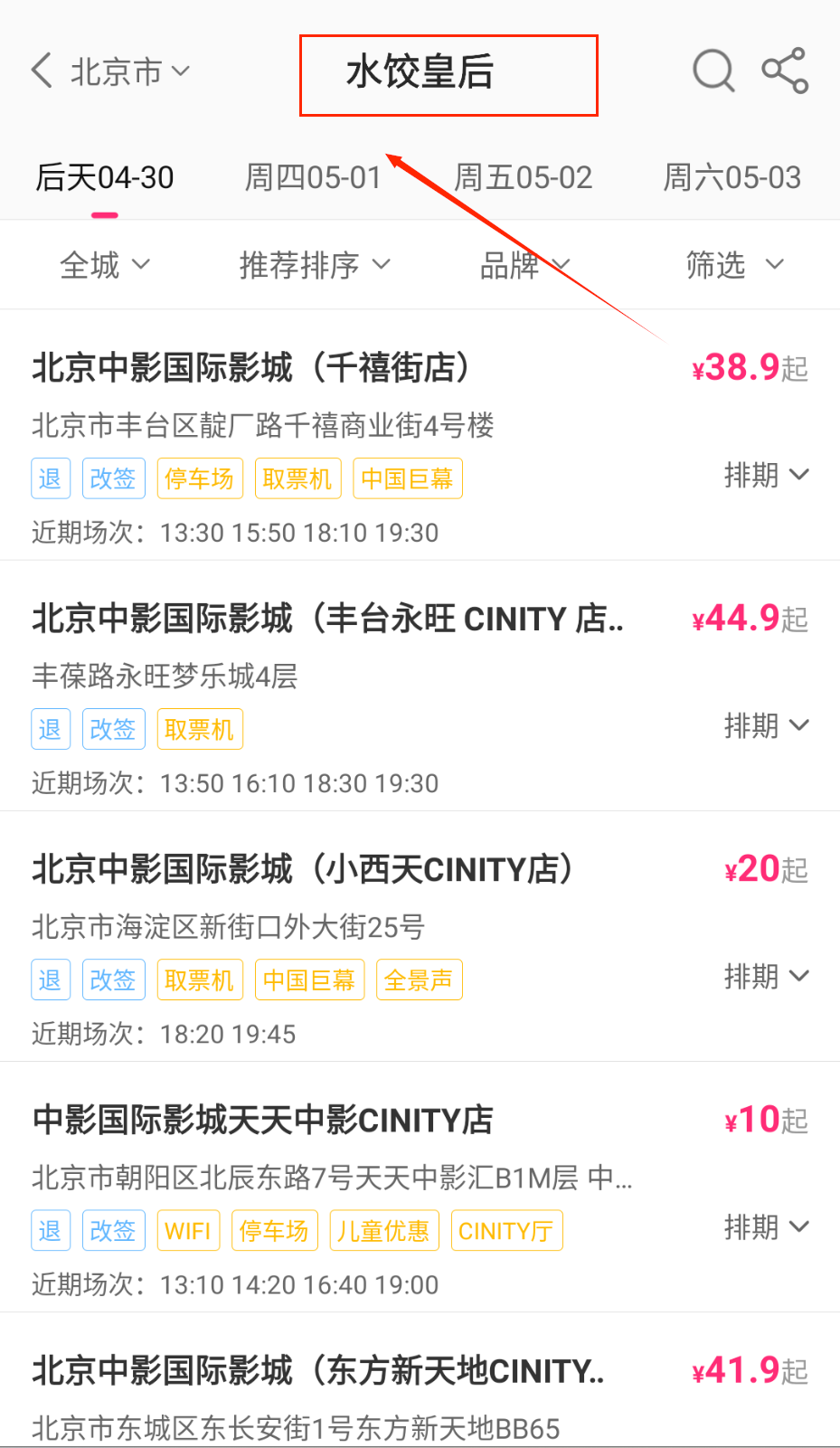The width and height of the screenshot is (840, 1448).
Task: Switch to the 周六05-03 date tab
Action: click(731, 178)
